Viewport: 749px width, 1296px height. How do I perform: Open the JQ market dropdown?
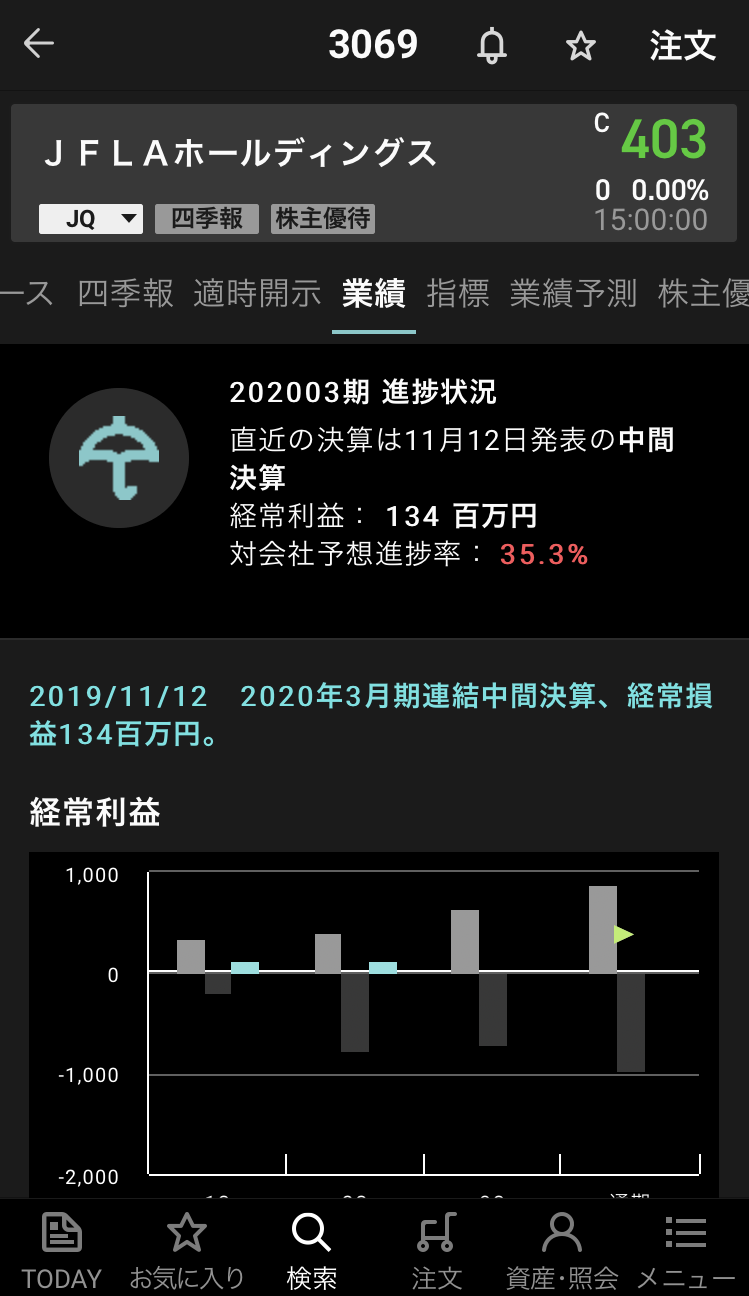click(x=91, y=219)
